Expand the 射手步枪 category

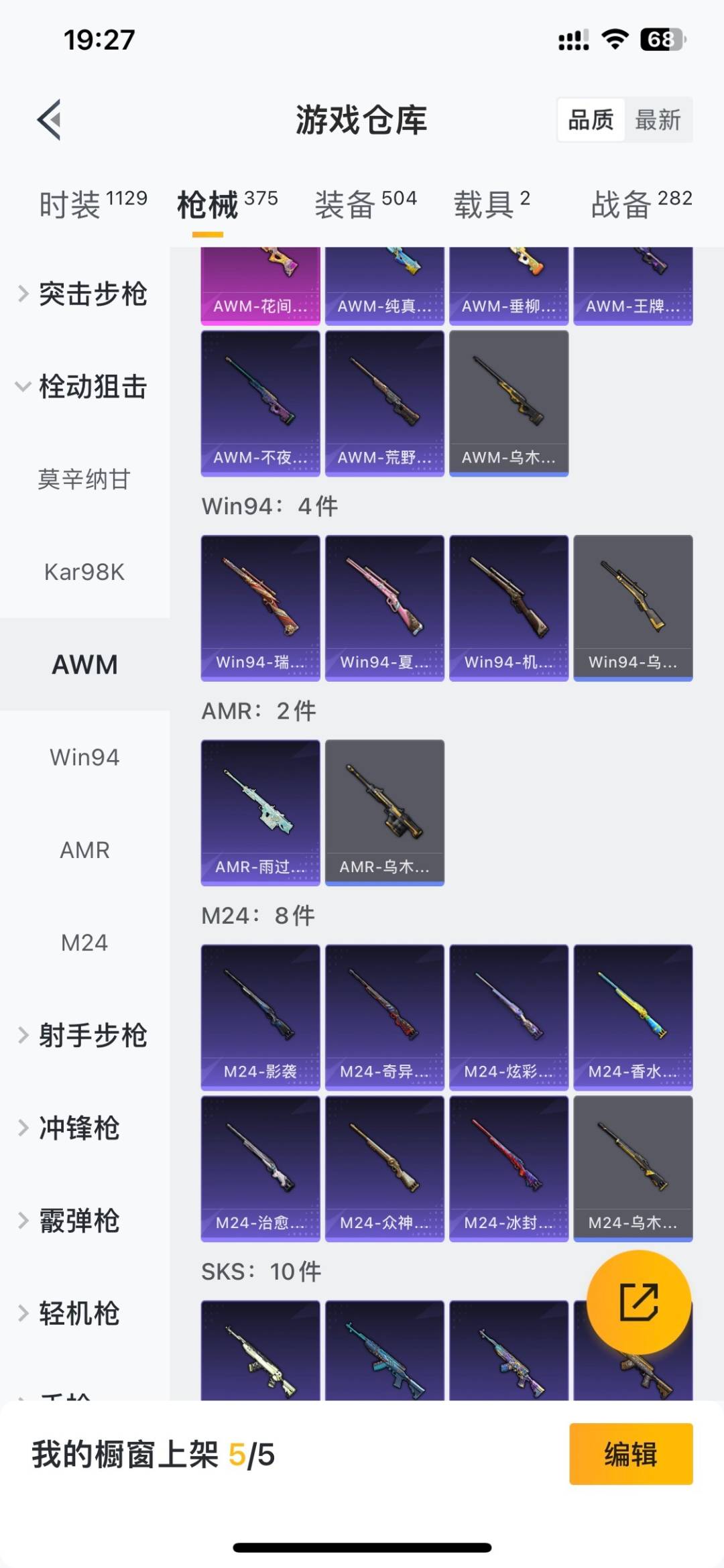[94, 1036]
